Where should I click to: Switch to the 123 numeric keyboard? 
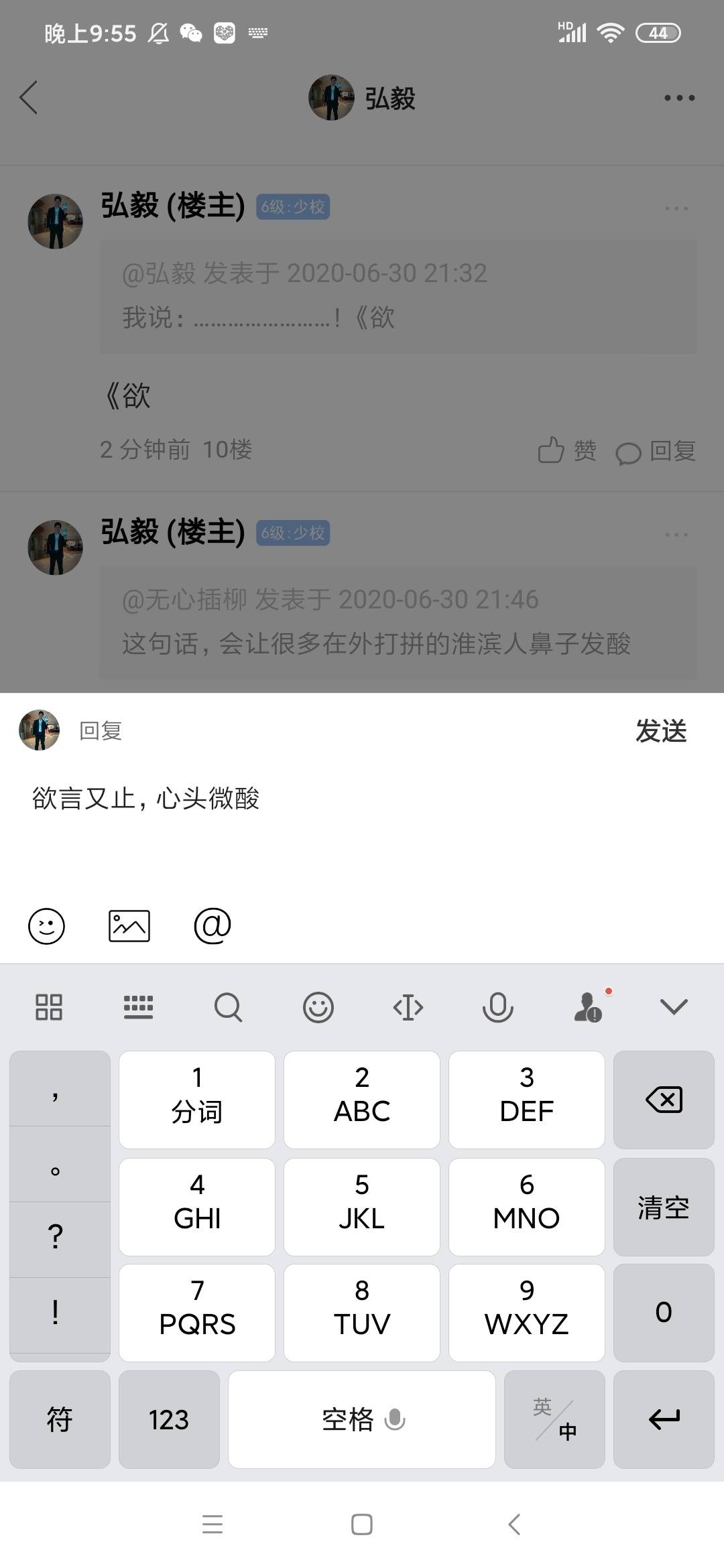[x=169, y=1419]
